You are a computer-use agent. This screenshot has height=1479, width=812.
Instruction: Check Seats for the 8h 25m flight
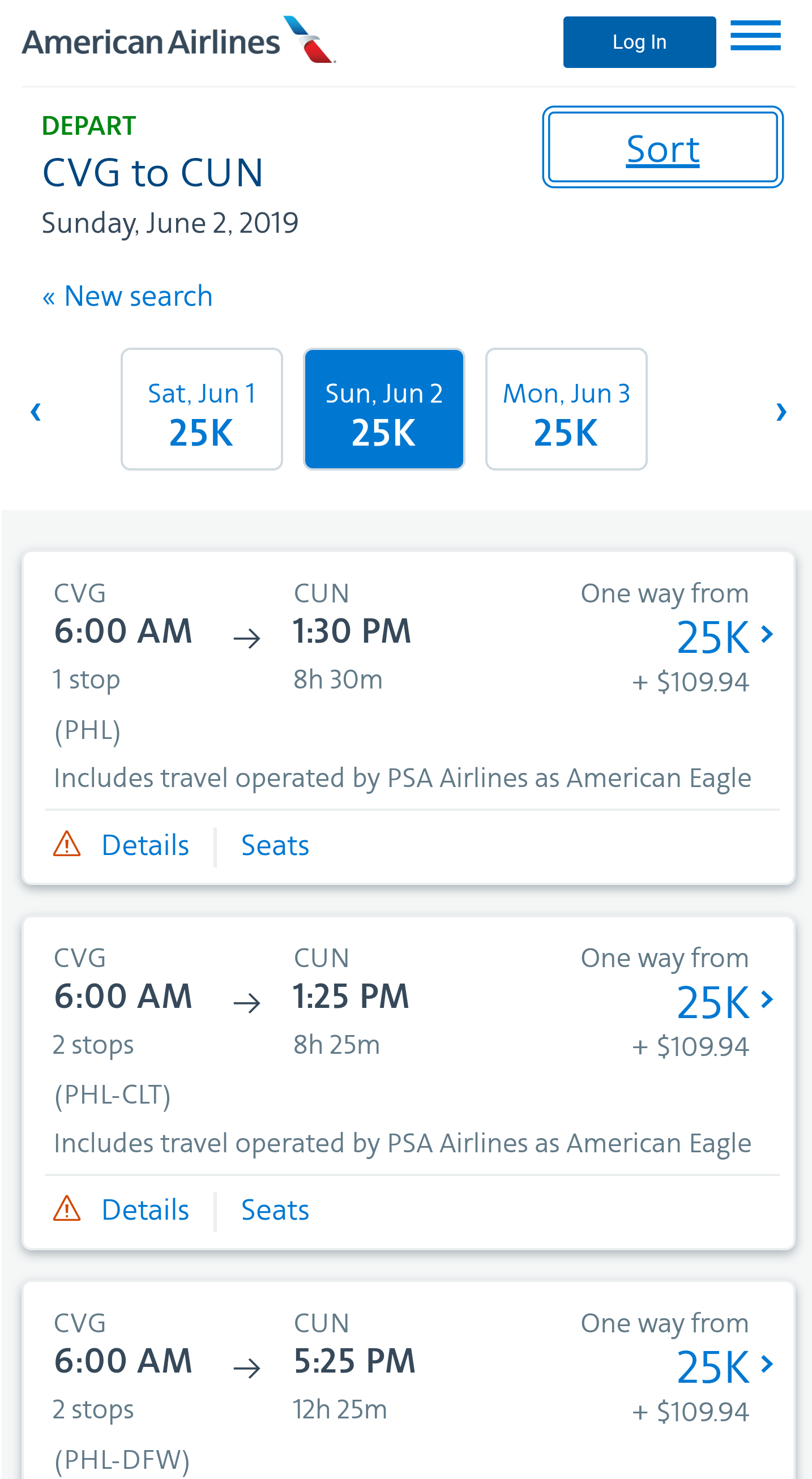[x=275, y=1209]
